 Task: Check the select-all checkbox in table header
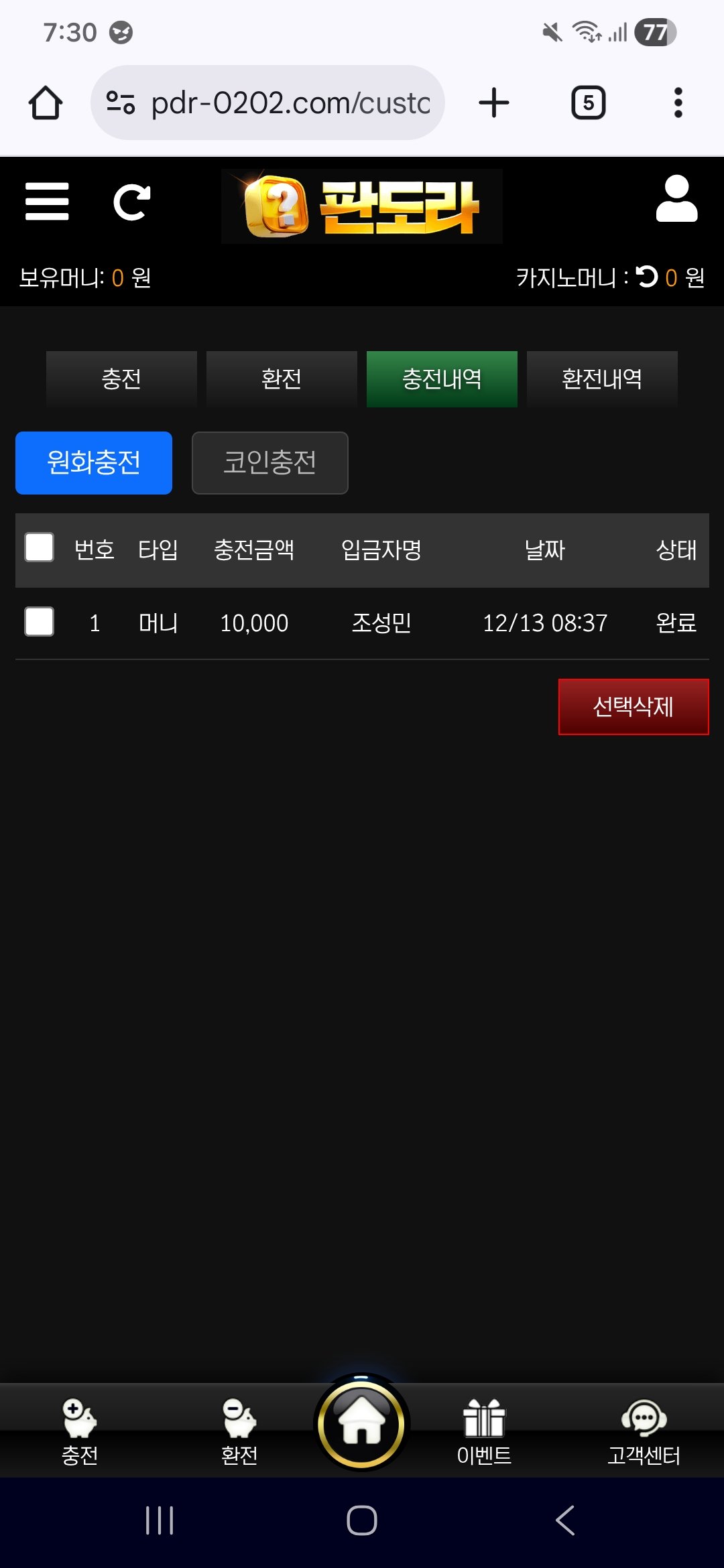click(40, 547)
